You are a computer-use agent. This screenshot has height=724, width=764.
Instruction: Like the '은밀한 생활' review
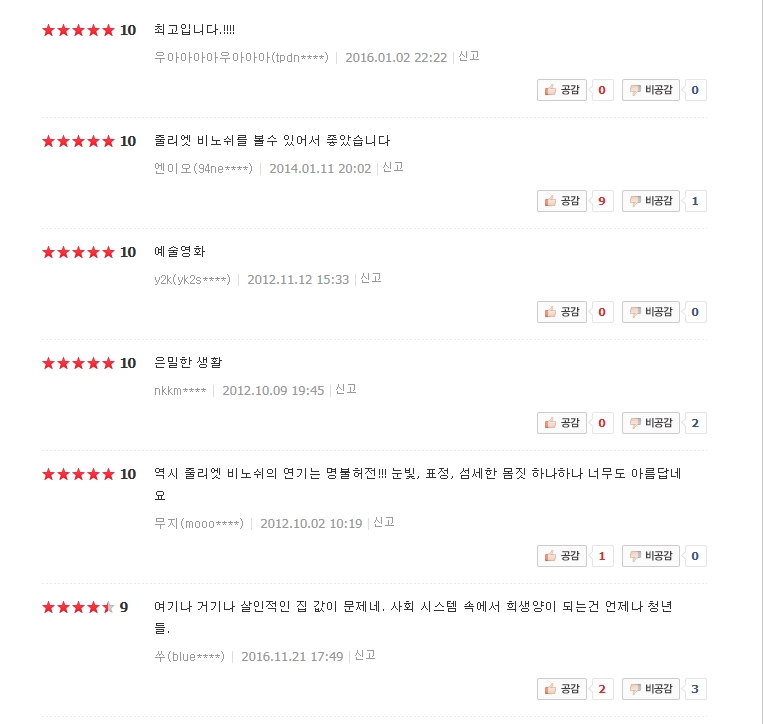562,423
